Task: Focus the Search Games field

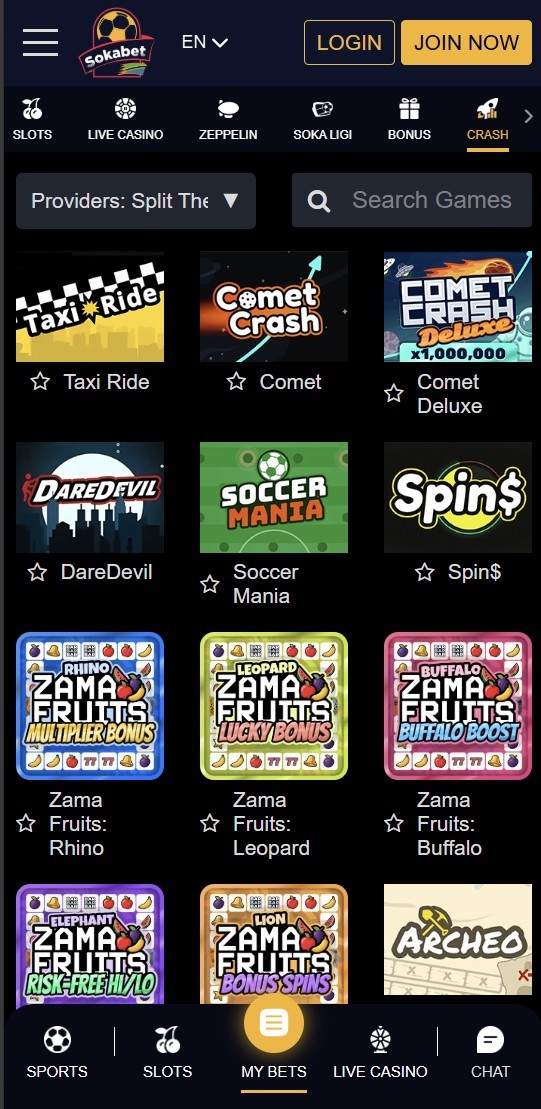Action: coord(412,201)
